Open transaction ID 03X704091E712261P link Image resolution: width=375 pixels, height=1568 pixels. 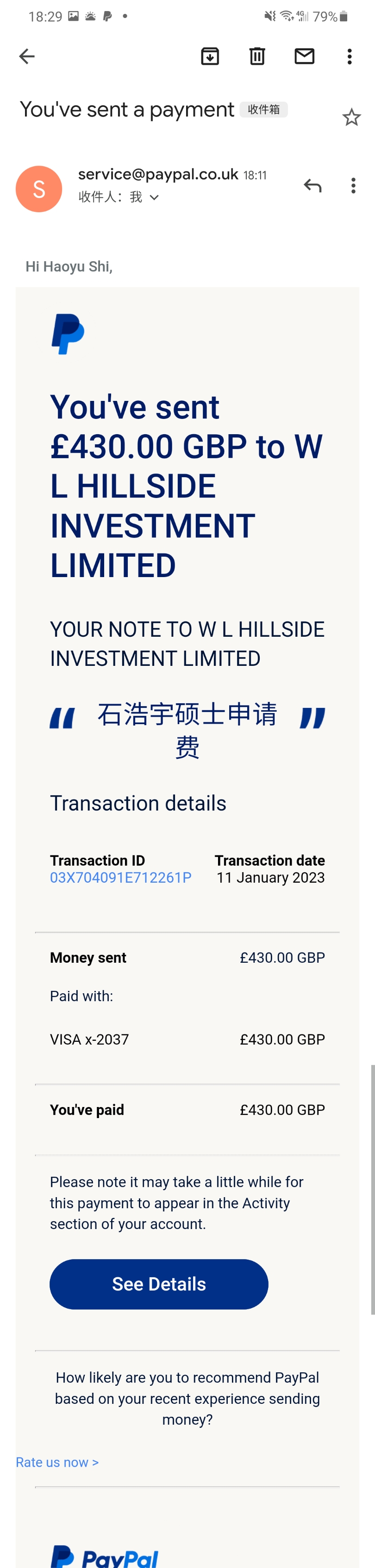click(x=121, y=877)
